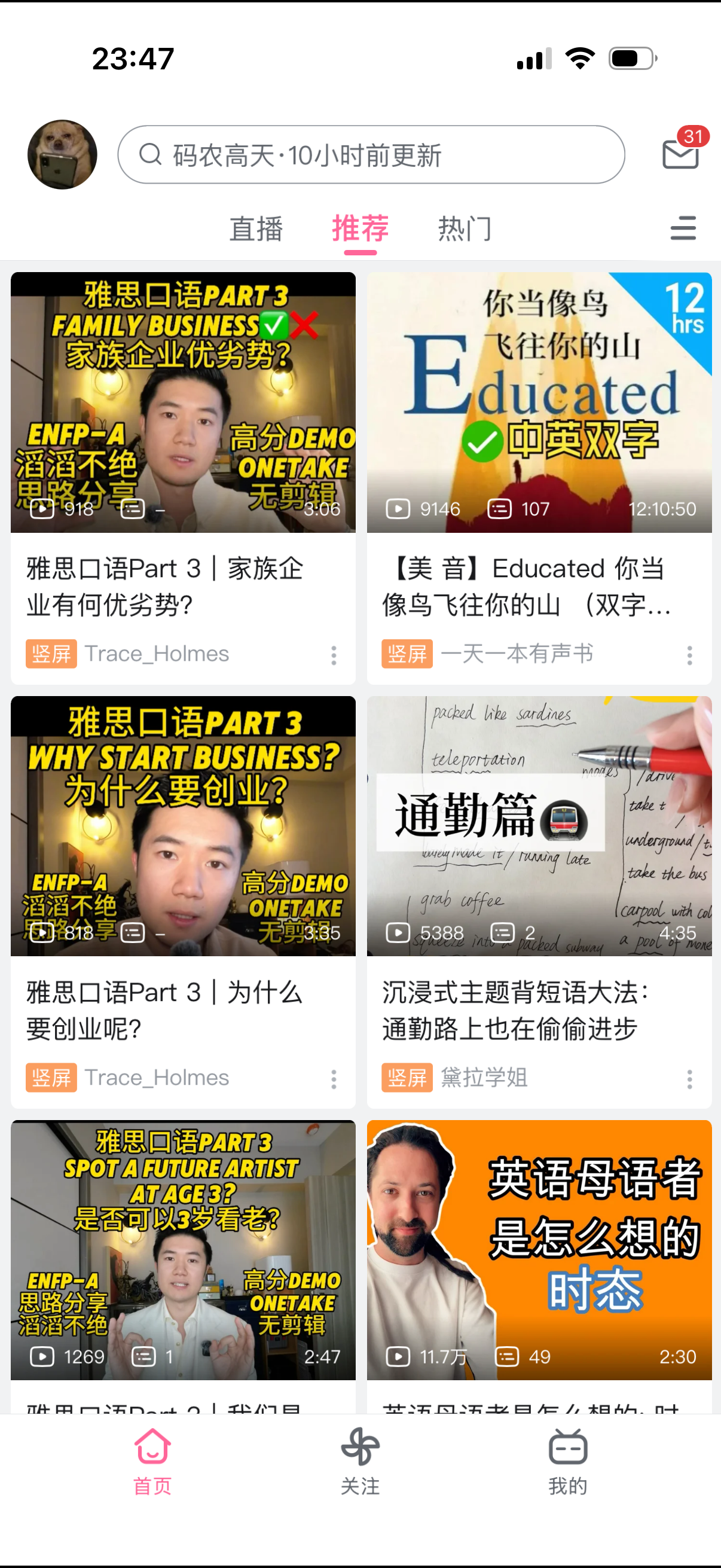Open the SPOT A FUTURE ARTIST video

pos(182,1249)
